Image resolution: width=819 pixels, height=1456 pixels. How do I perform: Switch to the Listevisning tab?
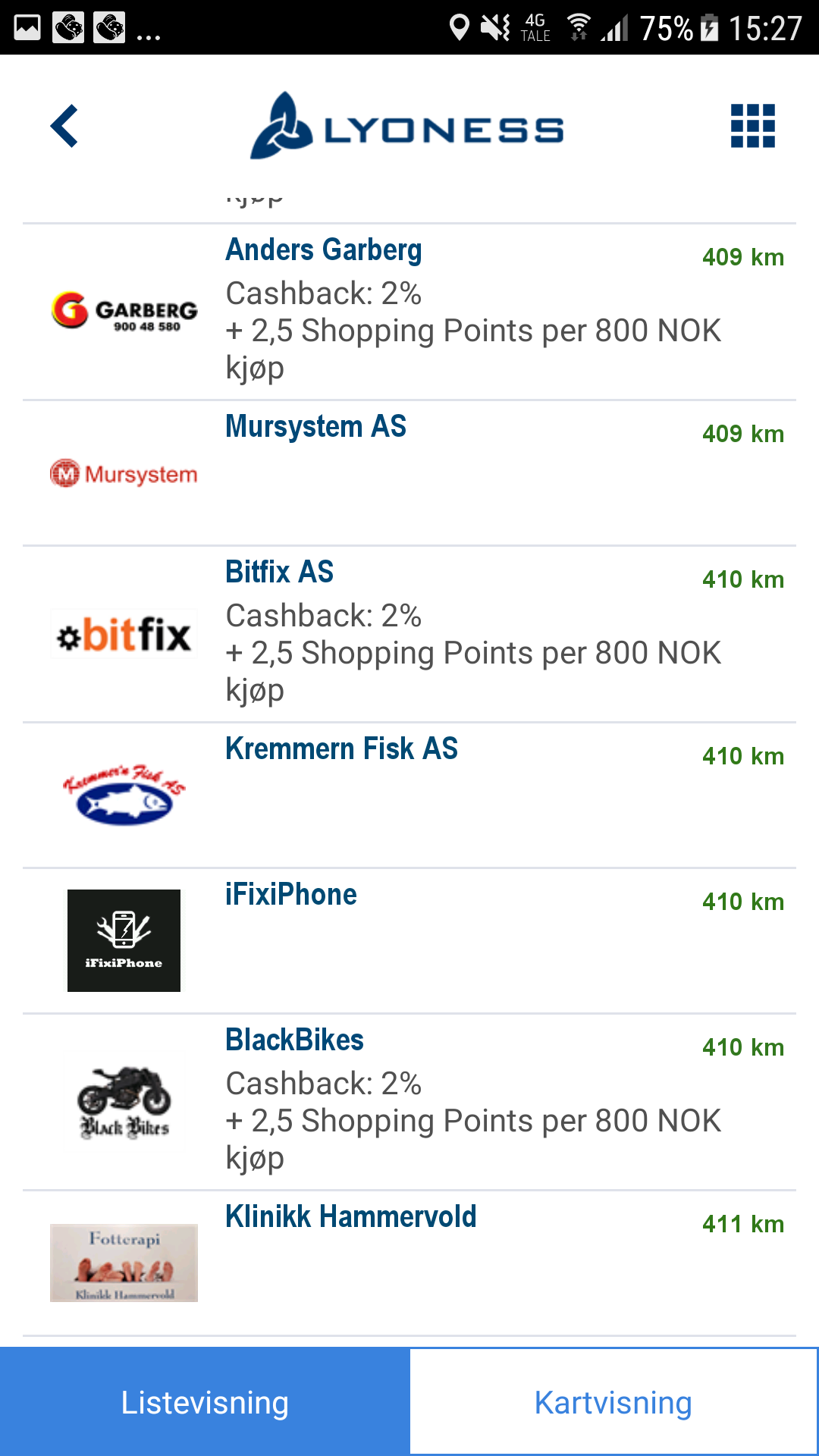coord(205,1402)
